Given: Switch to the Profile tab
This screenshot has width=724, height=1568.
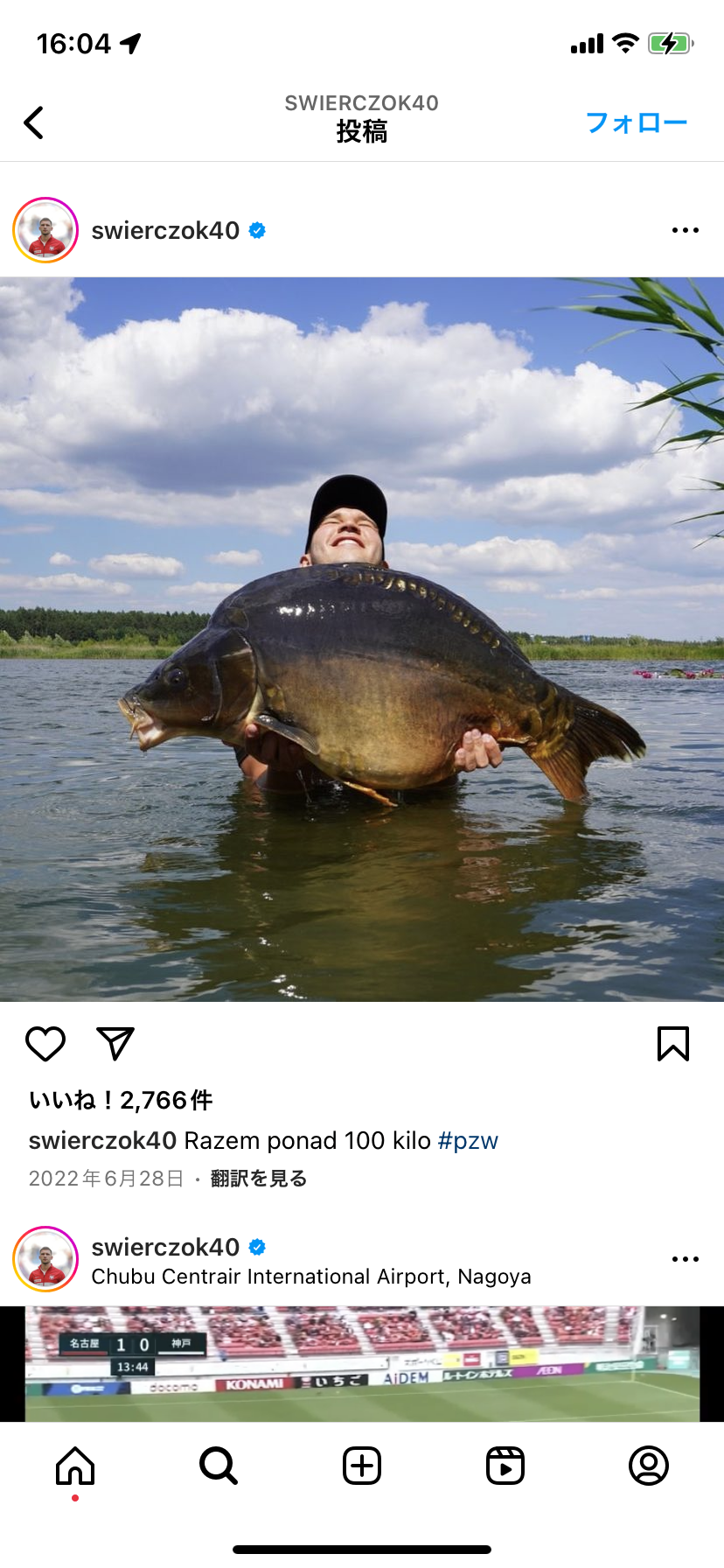Looking at the screenshot, I should 649,1466.
